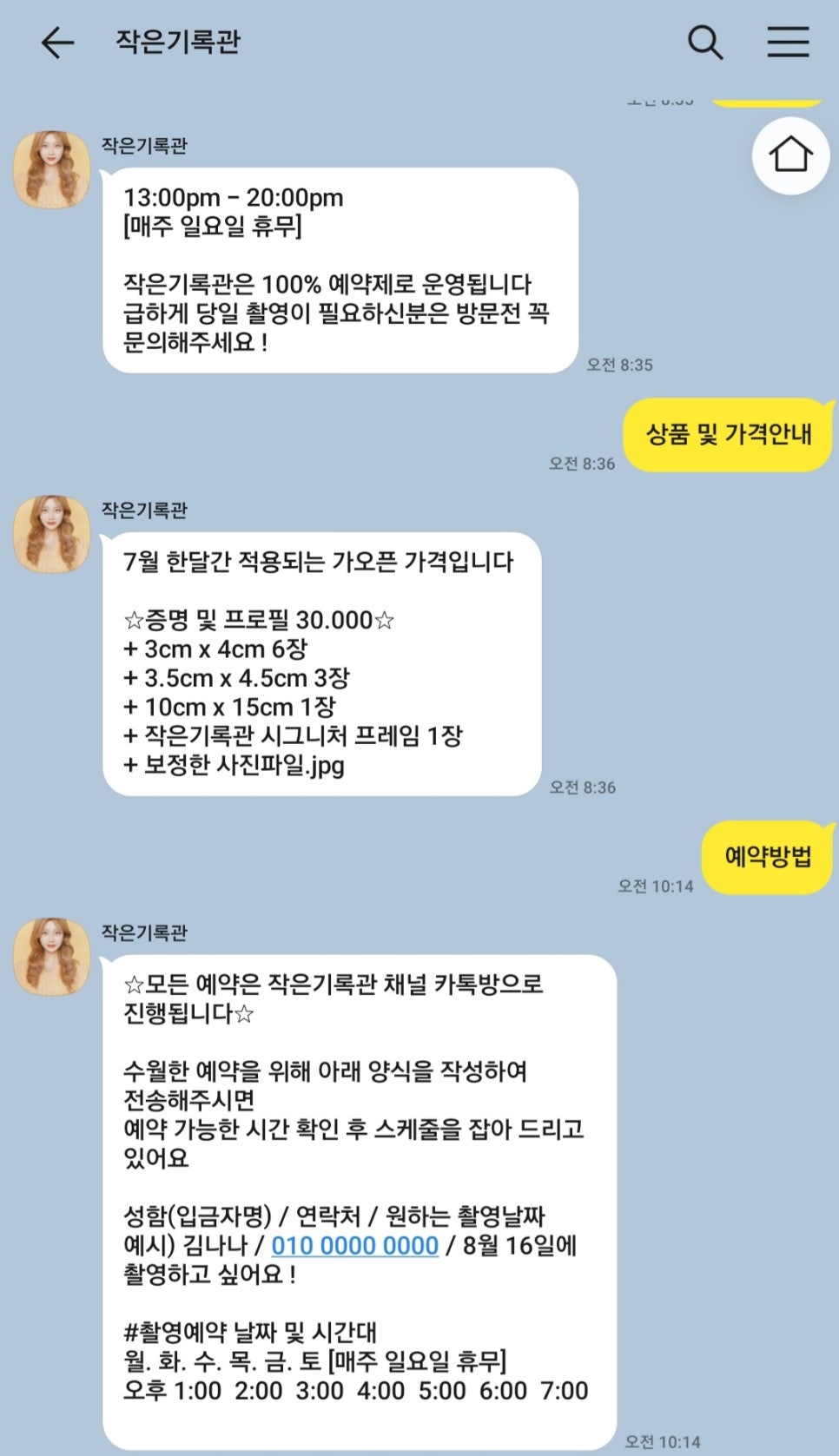Search within this conversation
Image resolution: width=839 pixels, height=1456 pixels.
pos(704,42)
